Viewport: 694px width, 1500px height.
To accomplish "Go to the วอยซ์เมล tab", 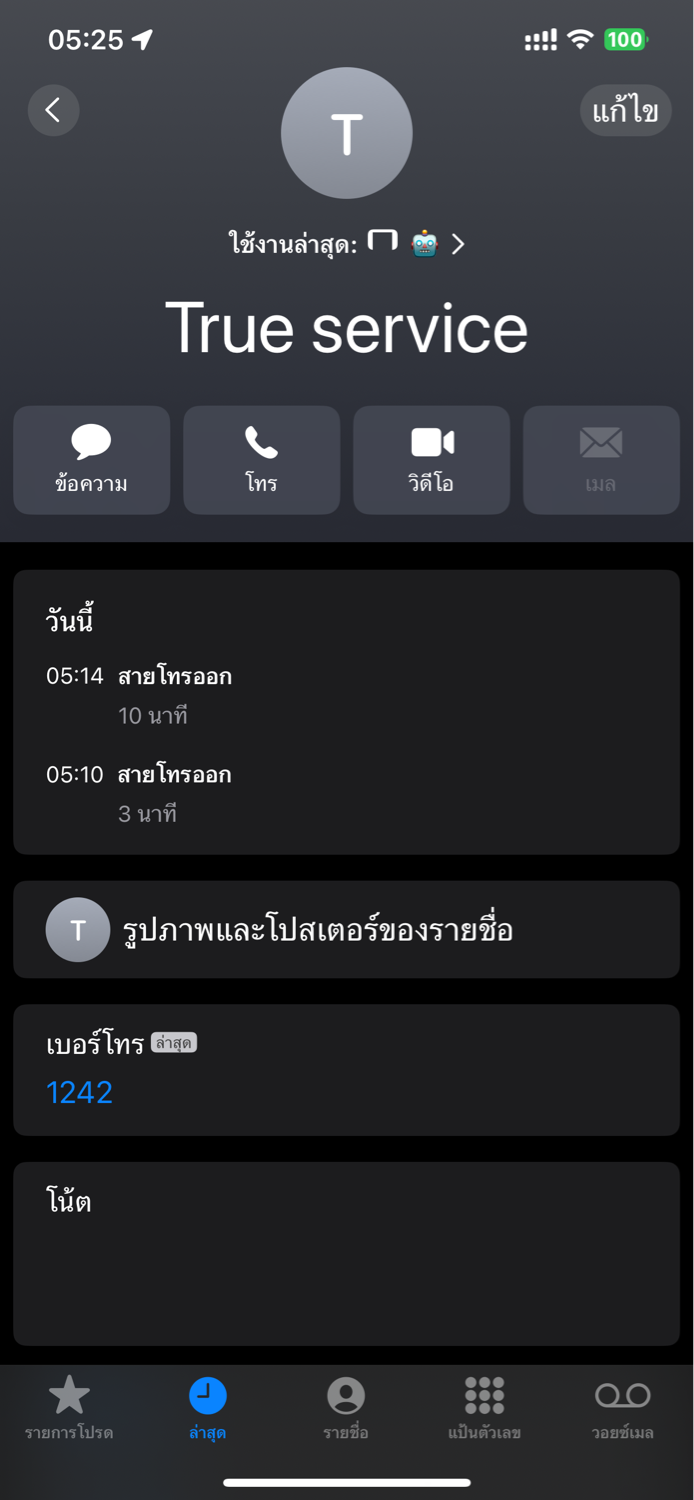I will (x=622, y=1408).
